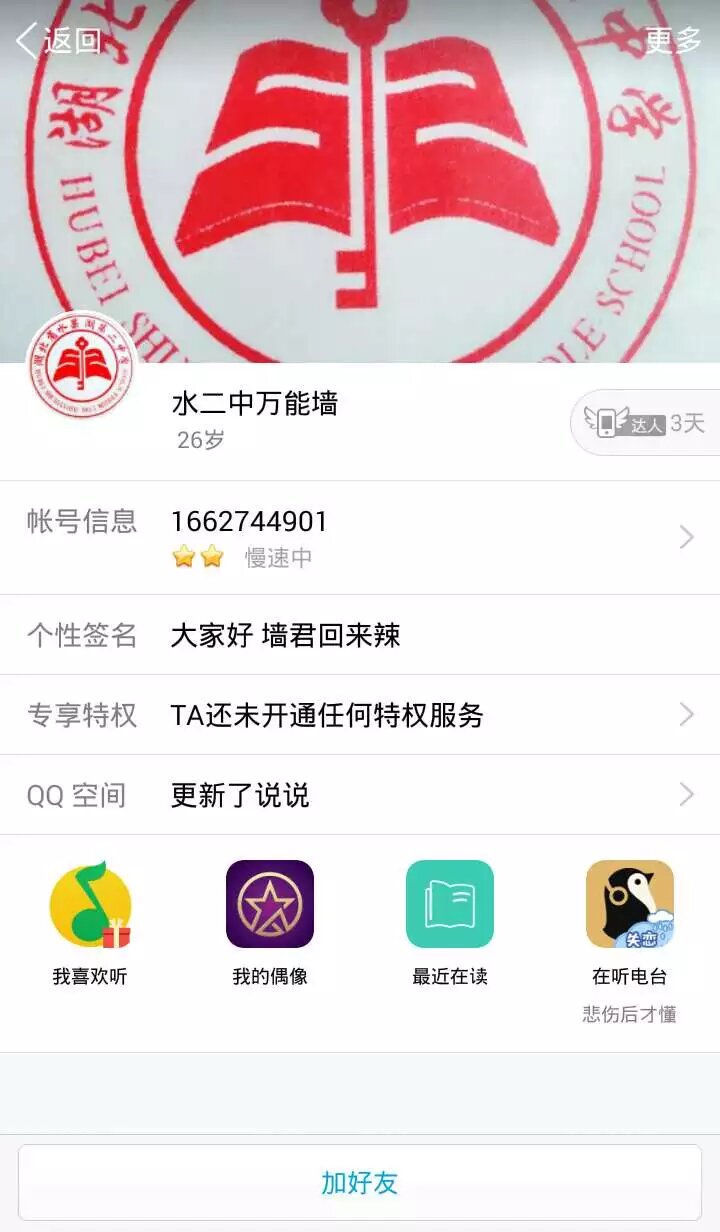The image size is (720, 1232).
Task: Tap 加好友 to add friend
Action: [x=360, y=1183]
